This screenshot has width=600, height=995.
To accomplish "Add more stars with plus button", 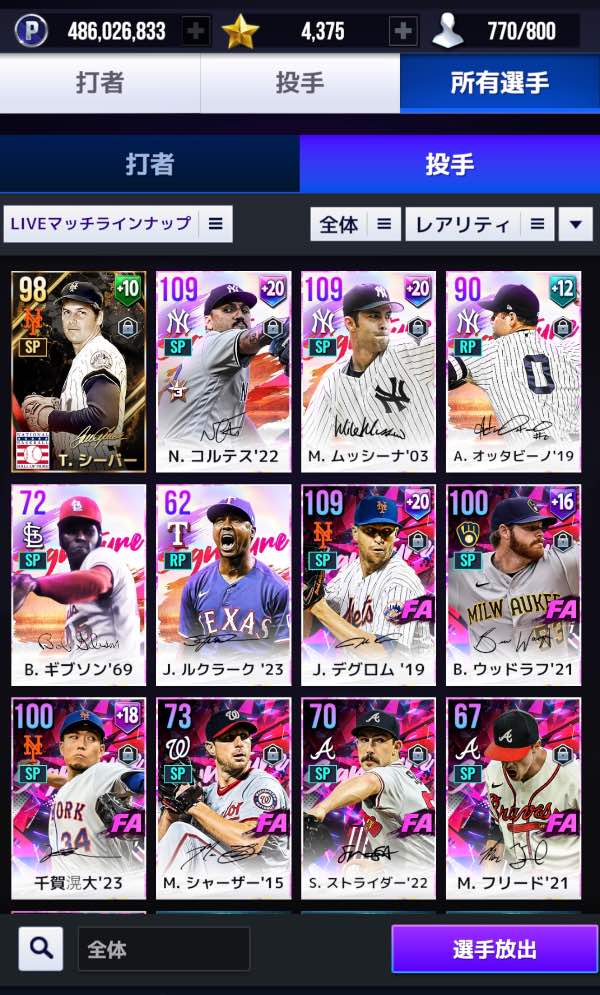I will pyautogui.click(x=403, y=31).
